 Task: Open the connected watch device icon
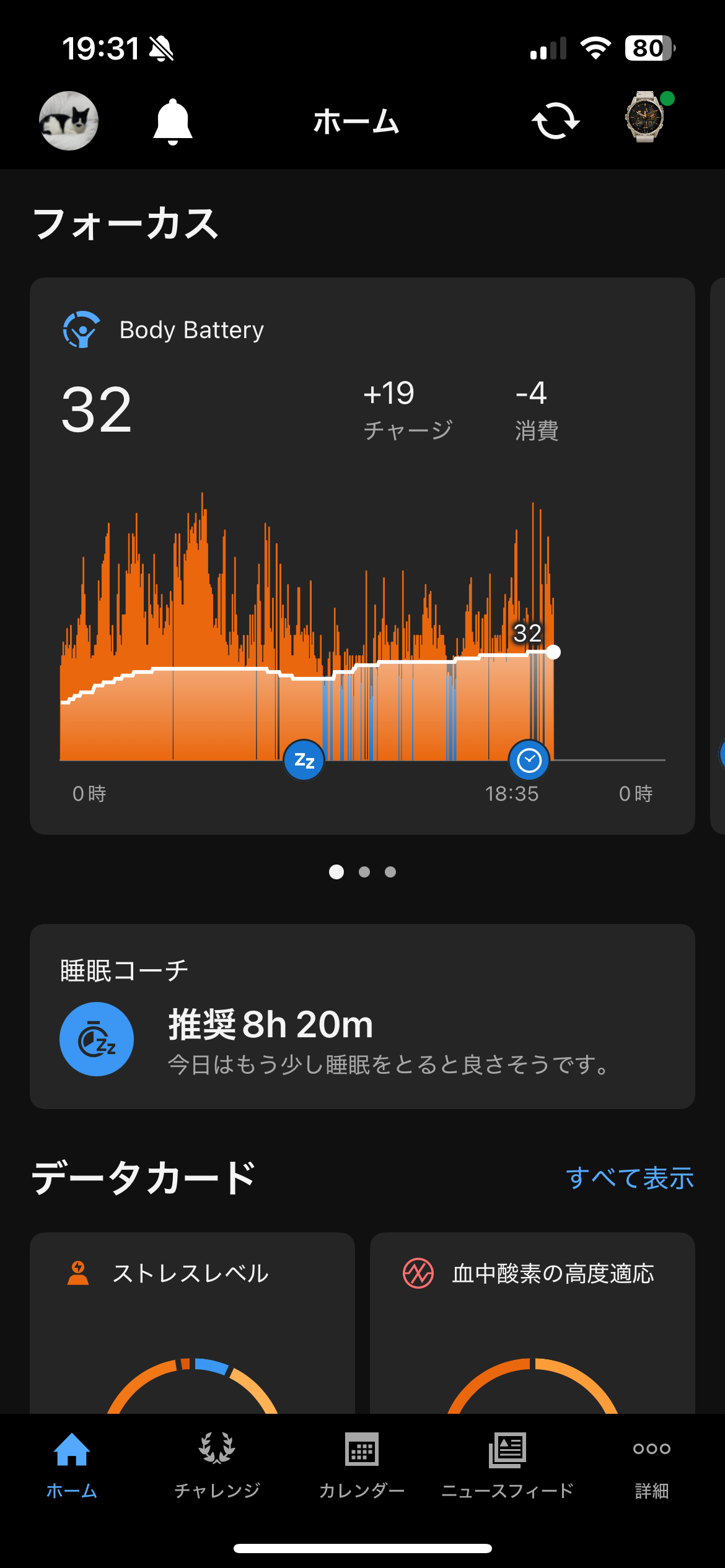(x=646, y=118)
